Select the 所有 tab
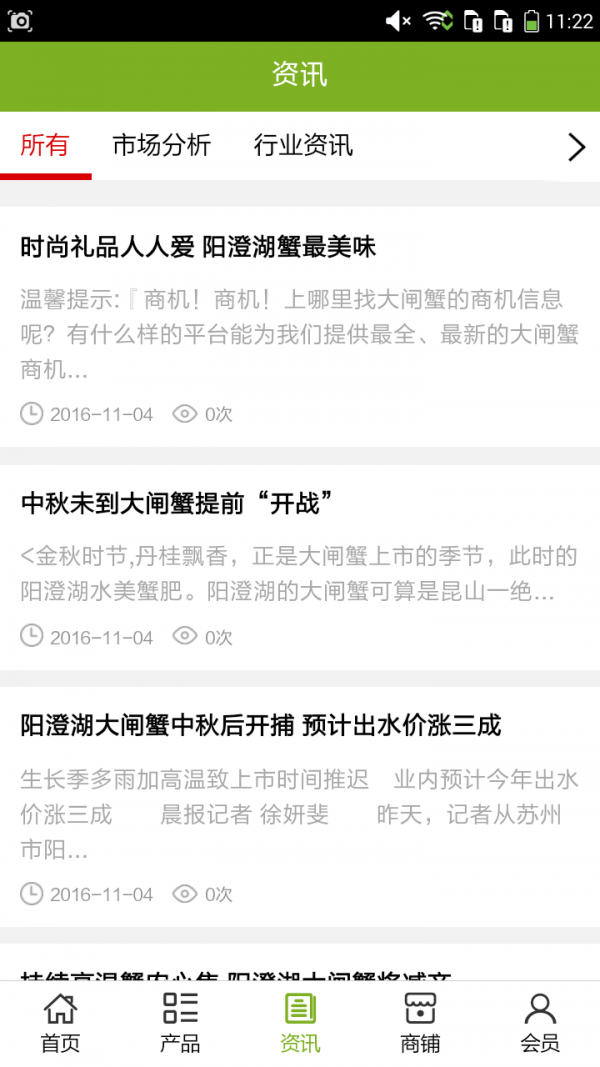Screen dimensions: 600x1067 click(x=45, y=146)
